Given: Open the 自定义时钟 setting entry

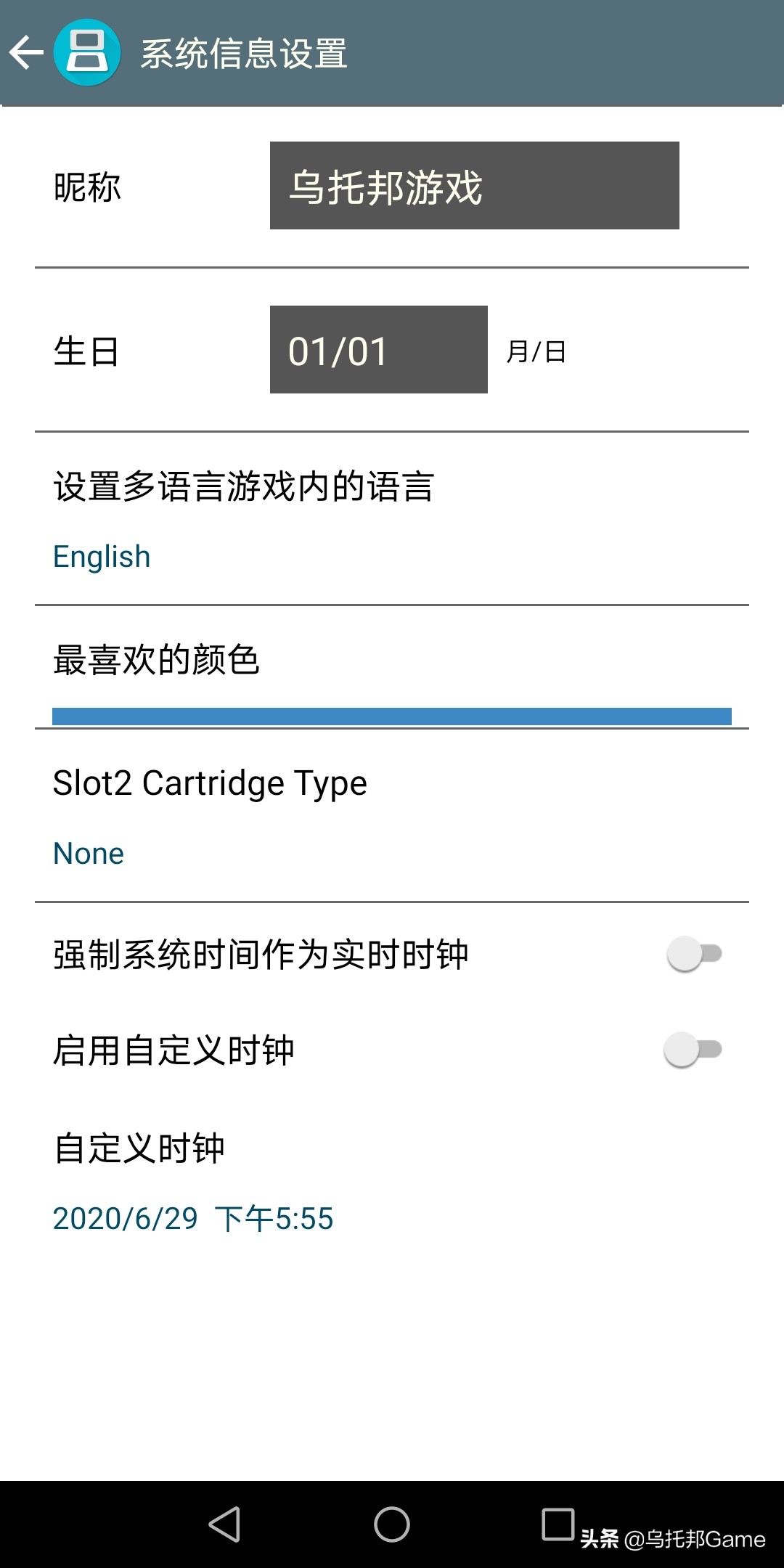Looking at the screenshot, I should point(139,1149).
